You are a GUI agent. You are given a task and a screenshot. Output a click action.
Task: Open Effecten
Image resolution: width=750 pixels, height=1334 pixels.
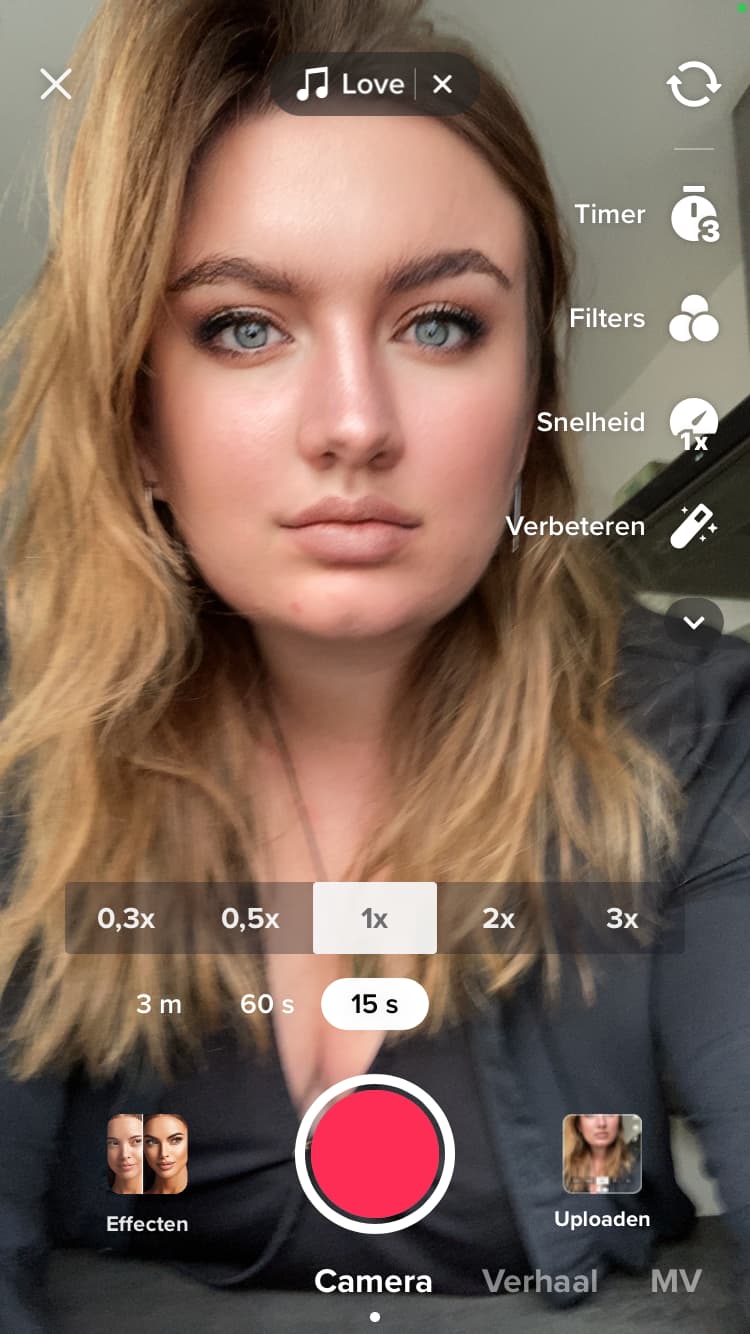pos(147,1174)
